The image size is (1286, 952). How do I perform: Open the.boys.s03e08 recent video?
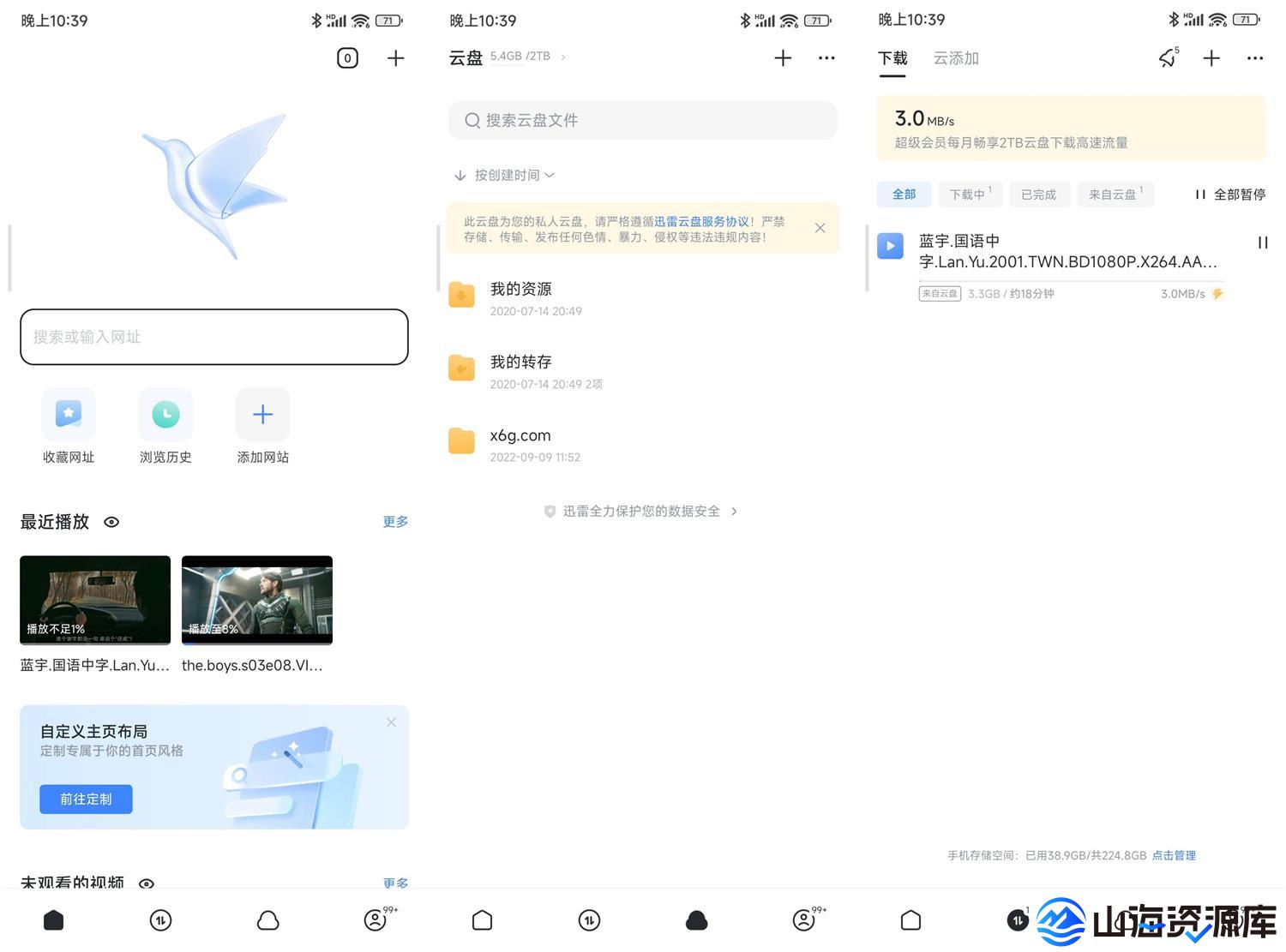pyautogui.click(x=256, y=600)
